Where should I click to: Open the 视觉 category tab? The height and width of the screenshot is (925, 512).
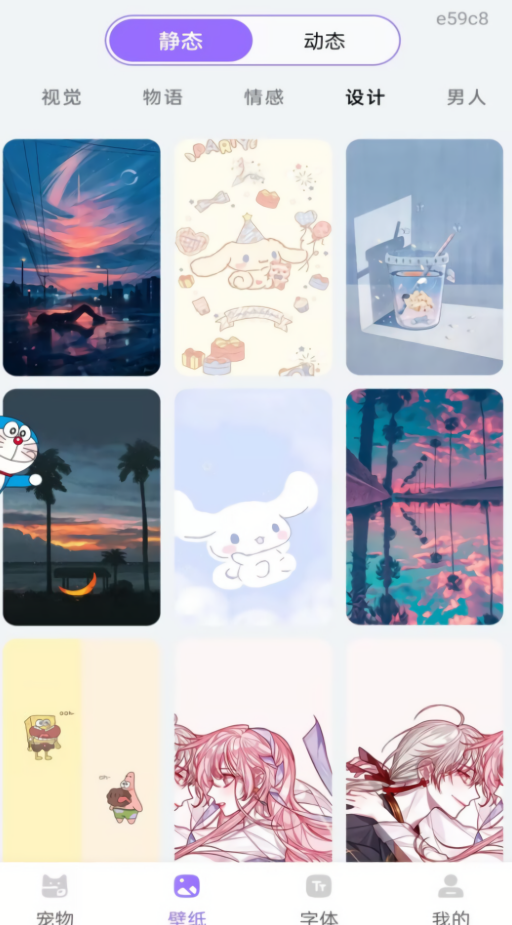pos(61,97)
